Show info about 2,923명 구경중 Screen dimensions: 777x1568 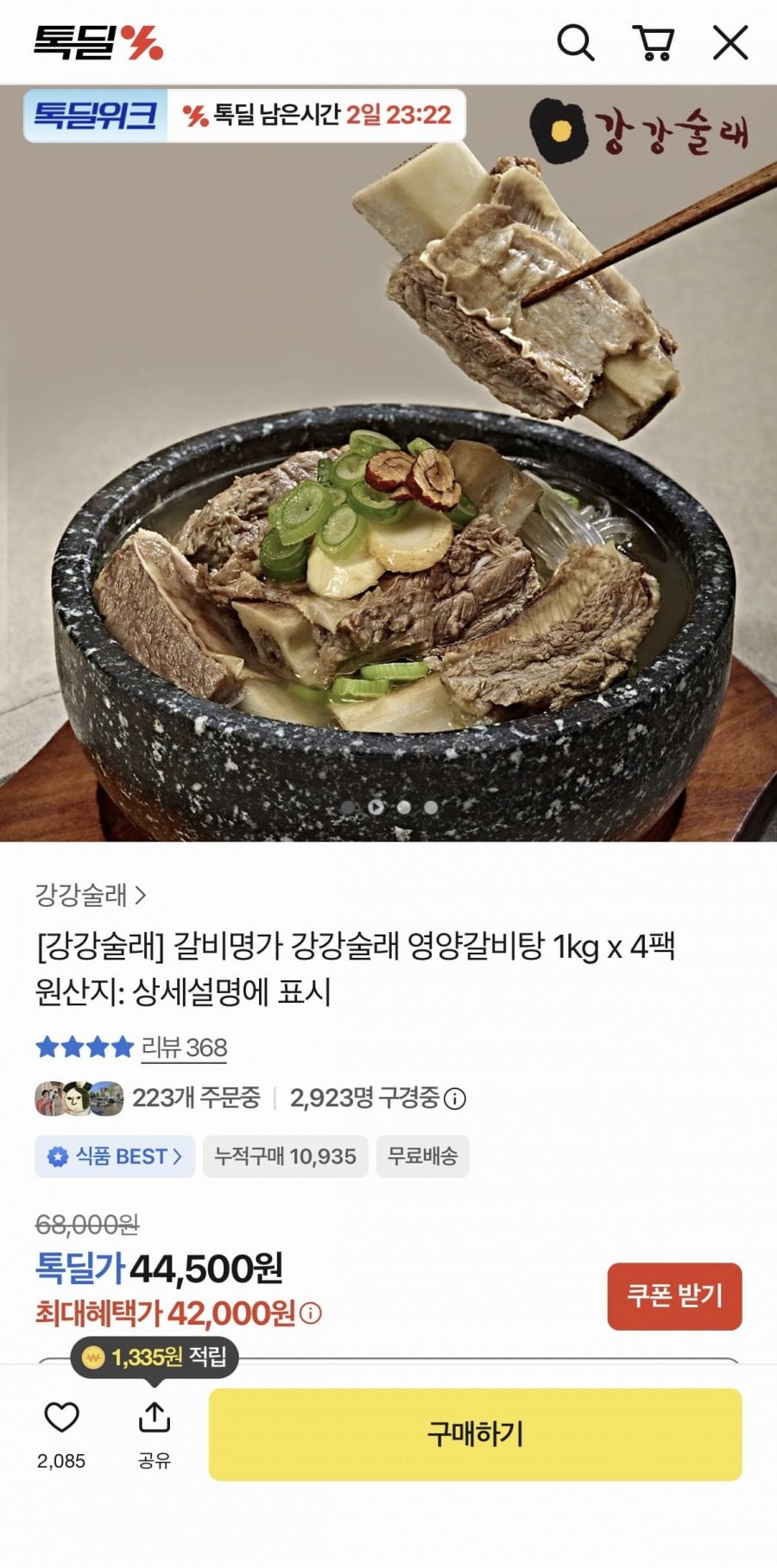pyautogui.click(x=455, y=1099)
